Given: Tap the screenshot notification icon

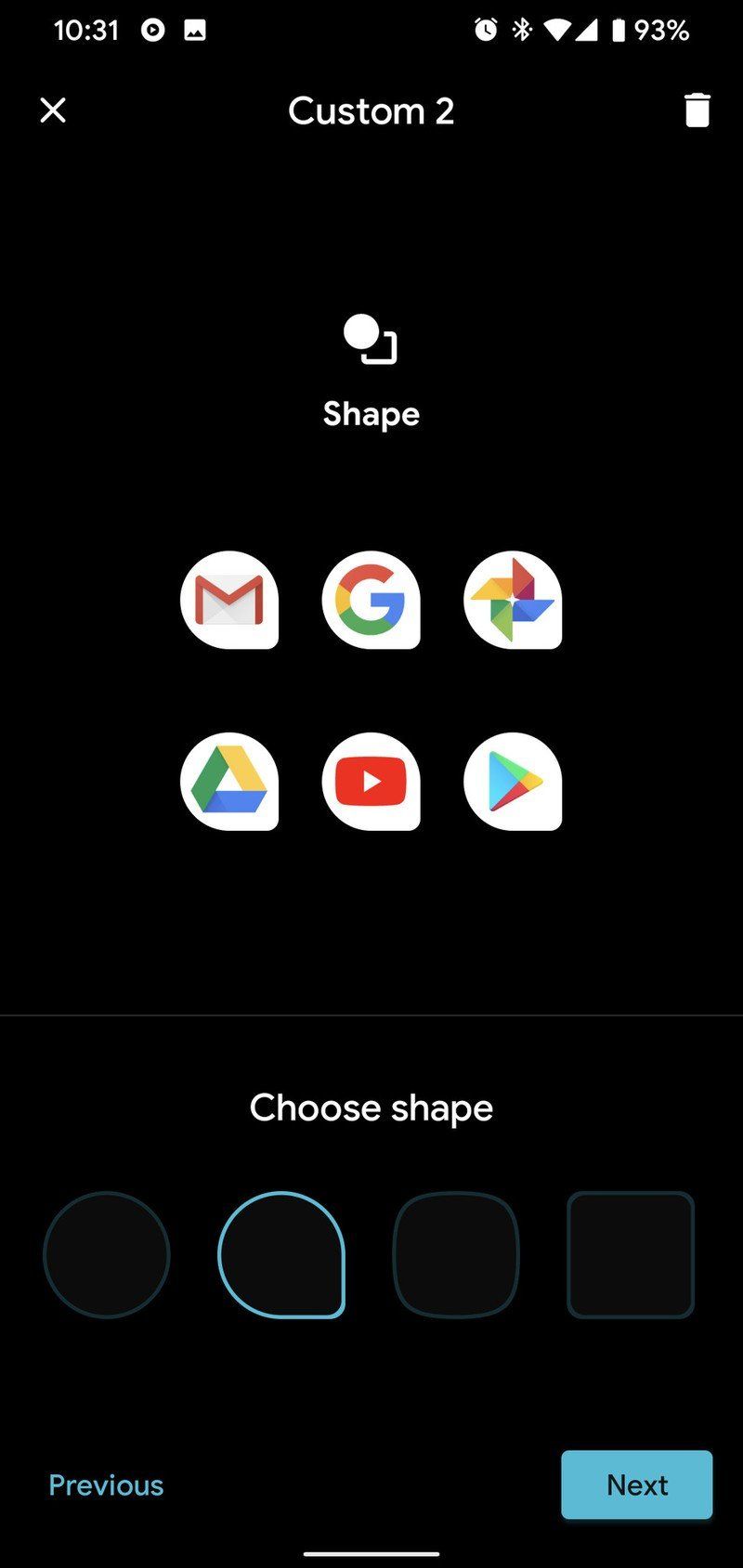Looking at the screenshot, I should click(196, 29).
